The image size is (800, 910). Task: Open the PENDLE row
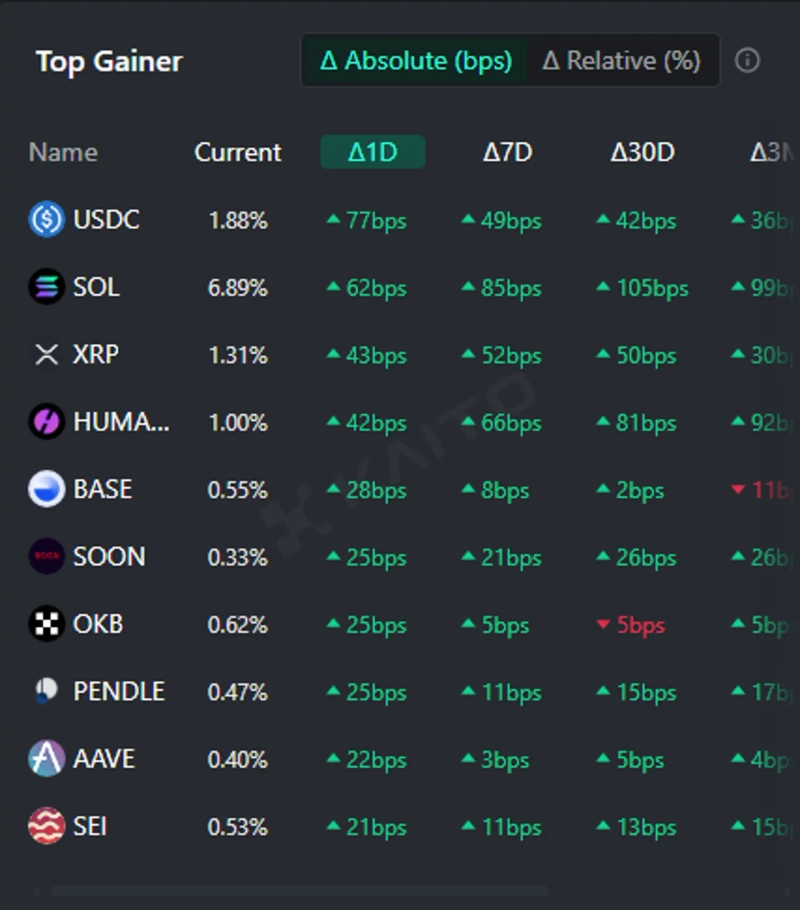[x=118, y=692]
